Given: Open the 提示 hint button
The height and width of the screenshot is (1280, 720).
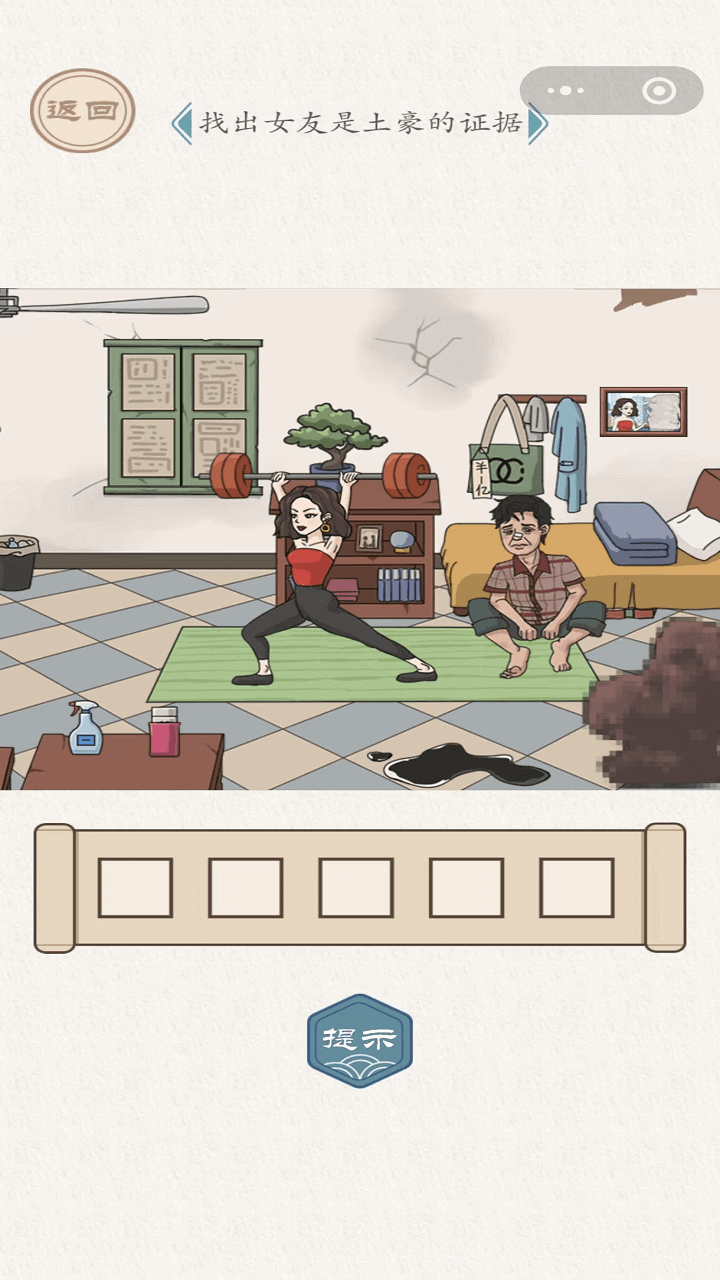Looking at the screenshot, I should pos(360,1040).
